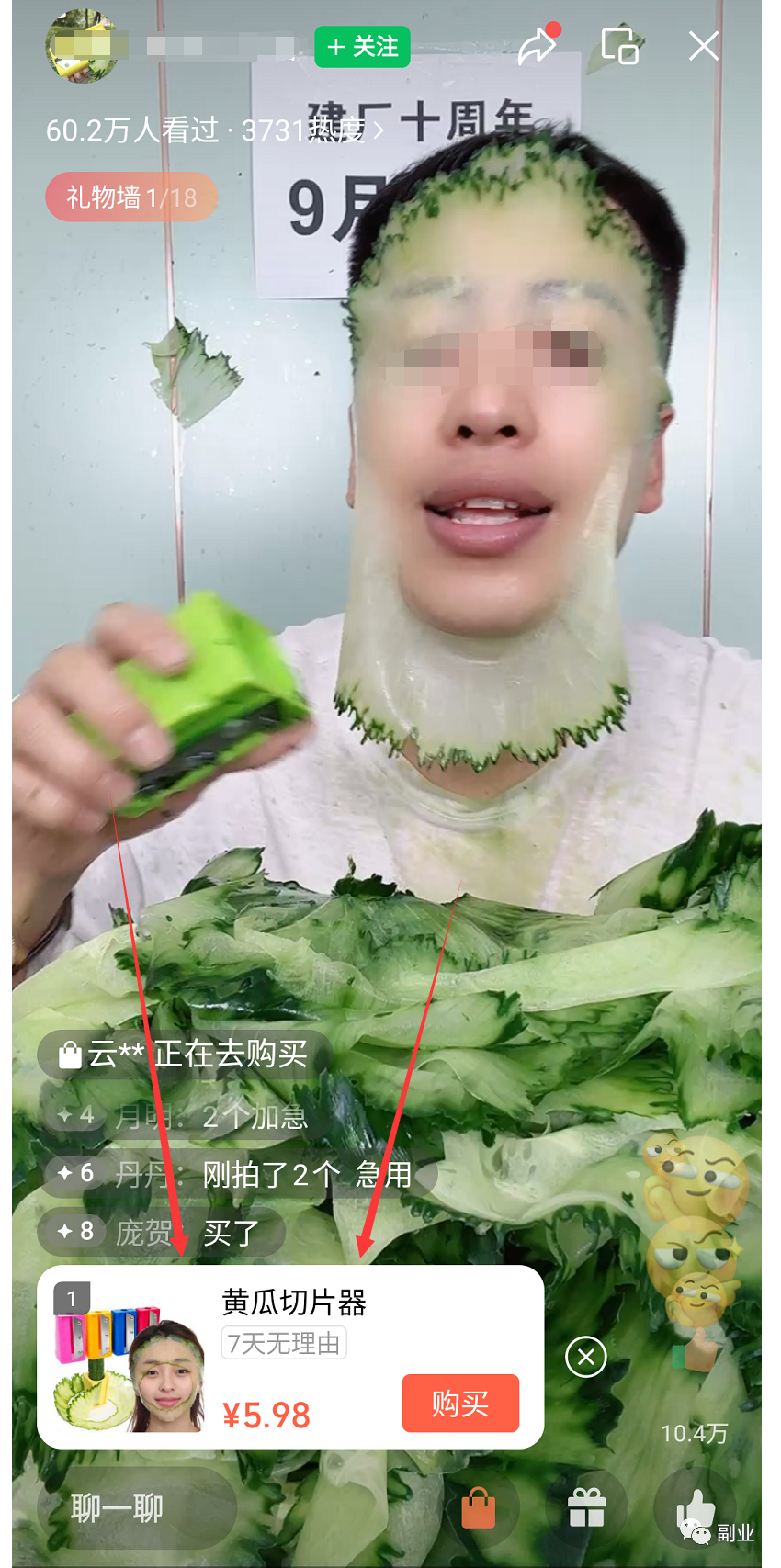Share this live stream
This screenshot has width=781, height=1568.
point(538,45)
